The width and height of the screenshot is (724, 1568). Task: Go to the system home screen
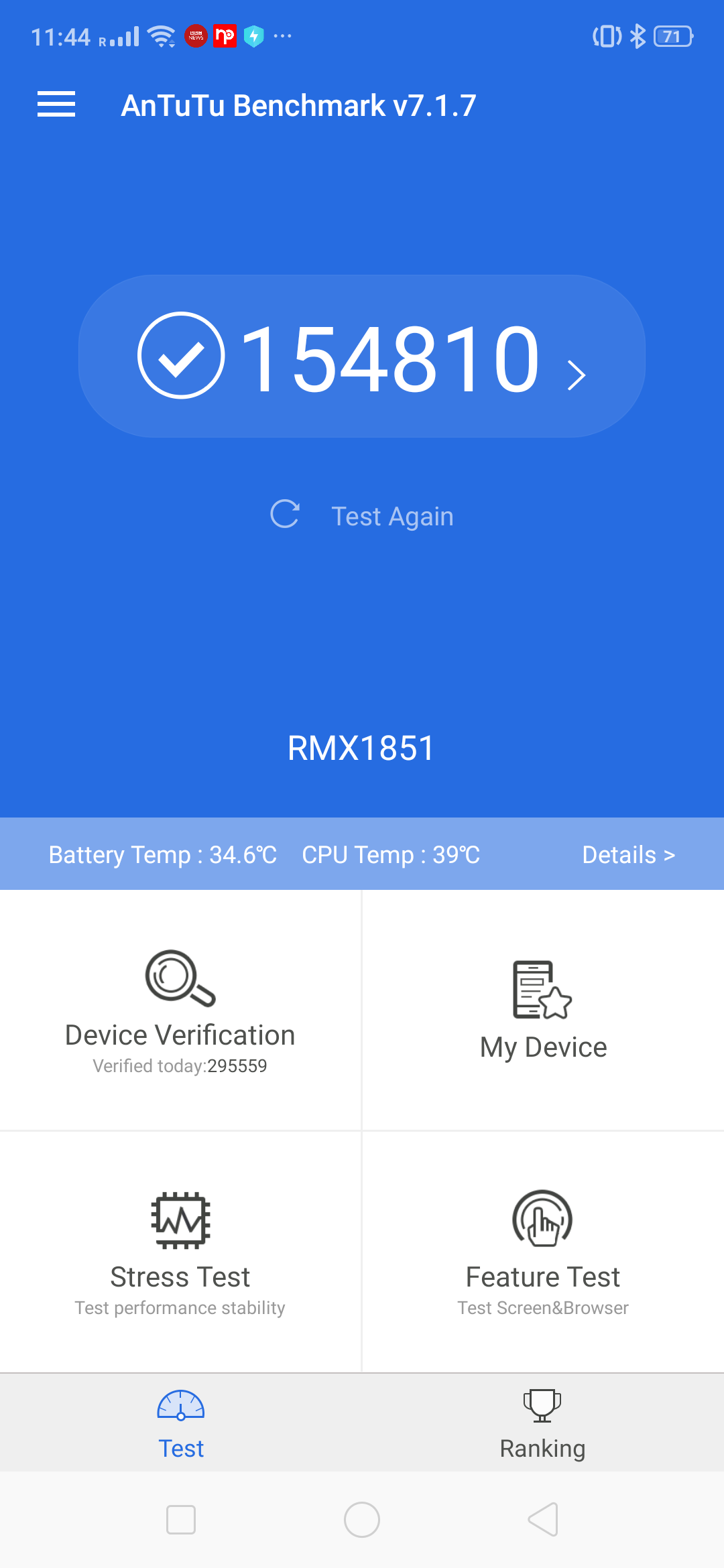pyautogui.click(x=362, y=1519)
